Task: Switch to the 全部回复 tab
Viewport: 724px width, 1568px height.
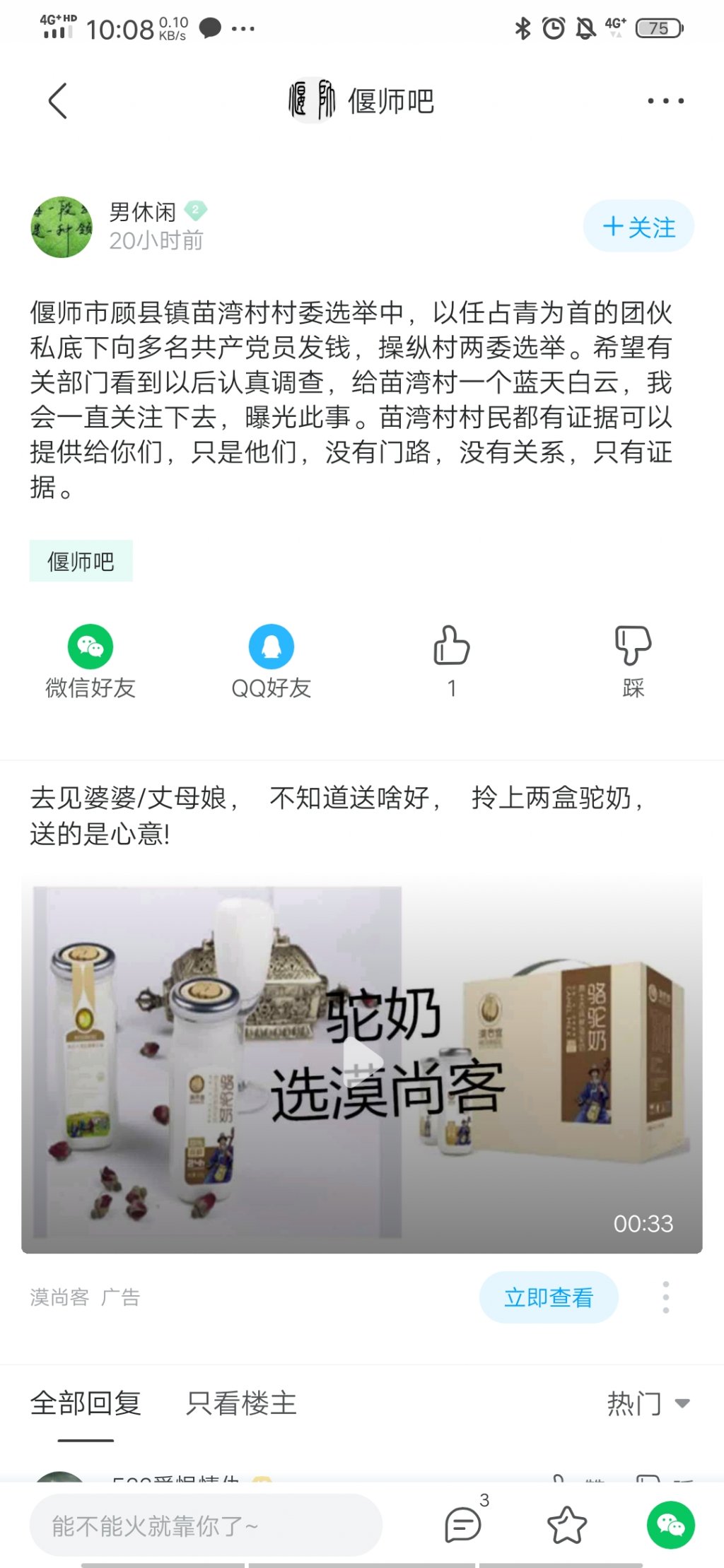Action: point(86,1403)
